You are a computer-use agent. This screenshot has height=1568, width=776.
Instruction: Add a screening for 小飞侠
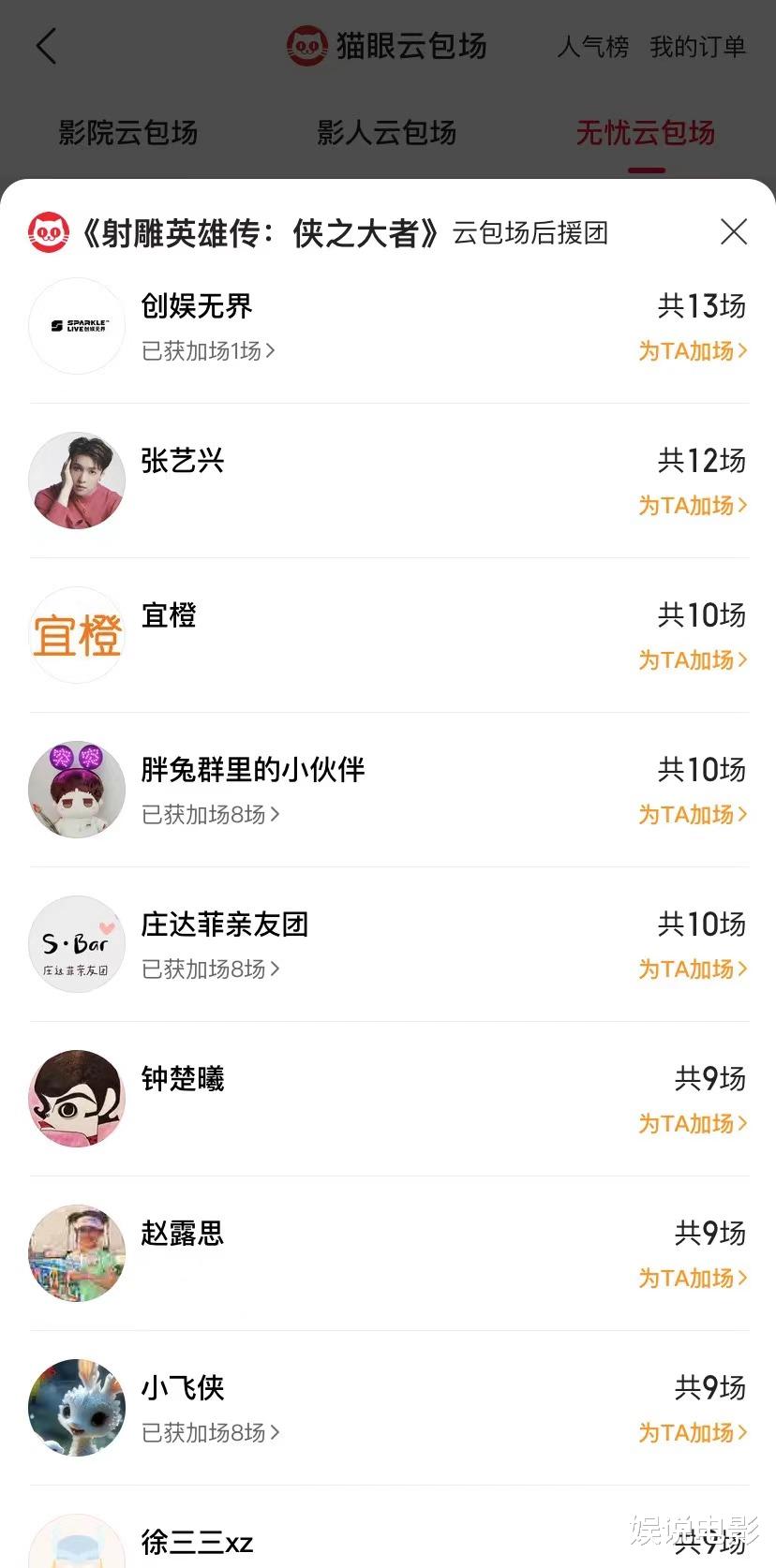(694, 1432)
